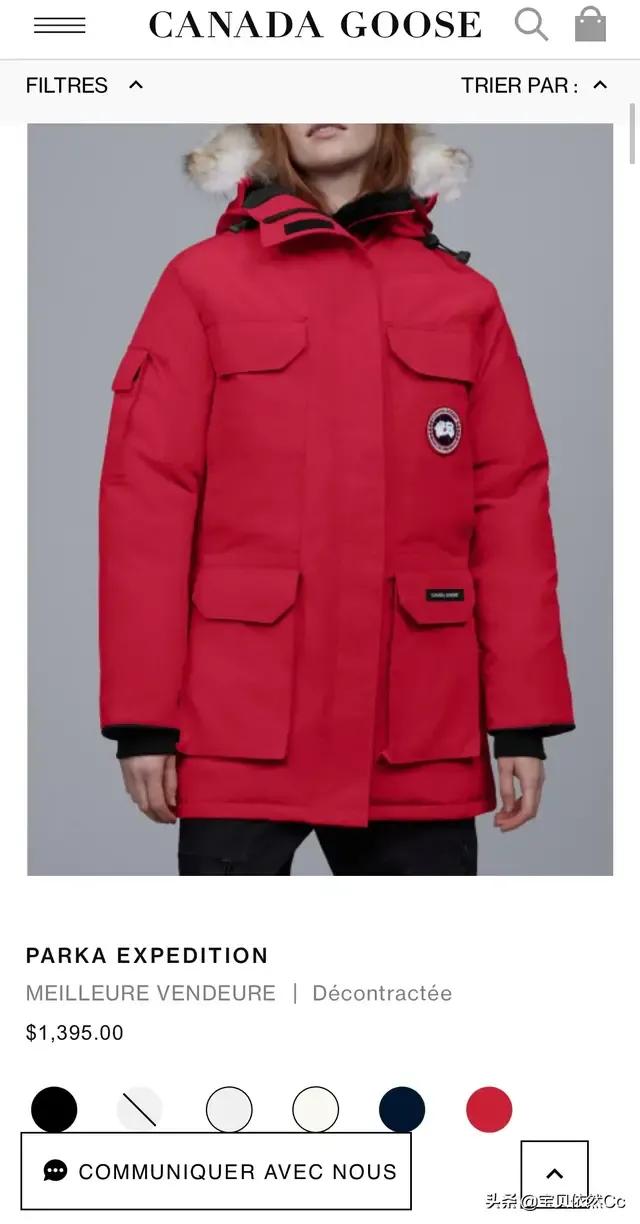
Task: Select the black color swatch
Action: click(x=54, y=1110)
